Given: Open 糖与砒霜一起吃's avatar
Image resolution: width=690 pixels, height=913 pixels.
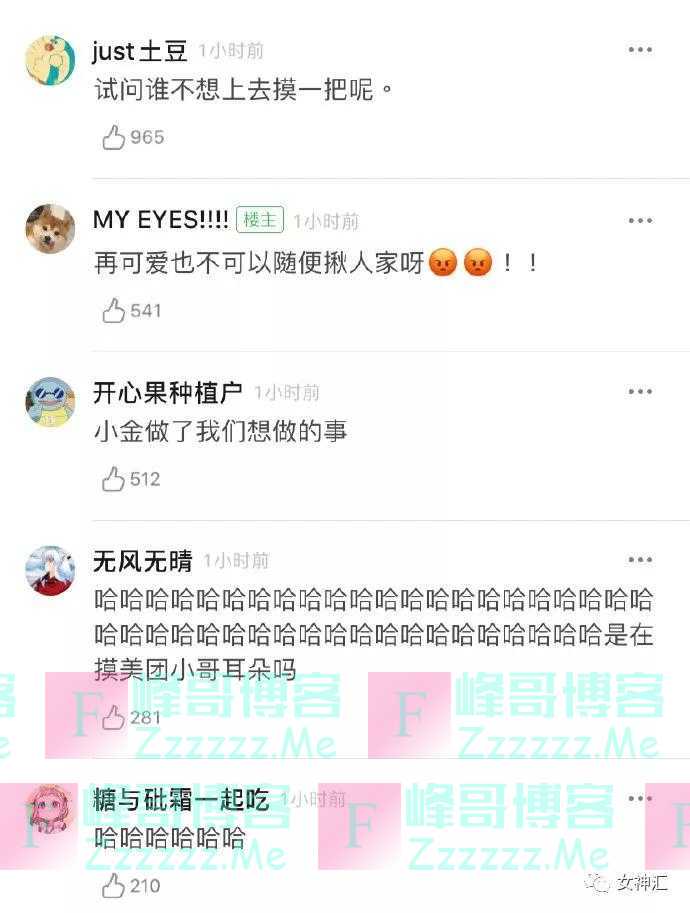Looking at the screenshot, I should pyautogui.click(x=50, y=808).
